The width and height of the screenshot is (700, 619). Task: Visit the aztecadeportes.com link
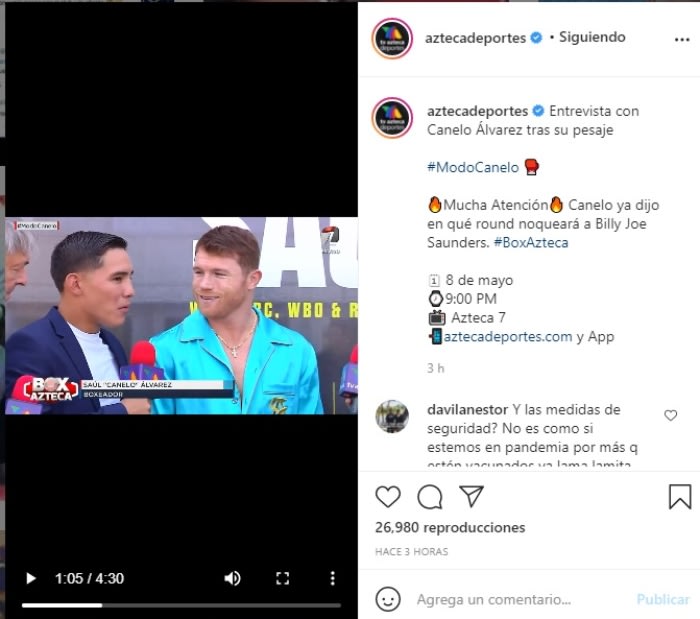[x=509, y=337]
